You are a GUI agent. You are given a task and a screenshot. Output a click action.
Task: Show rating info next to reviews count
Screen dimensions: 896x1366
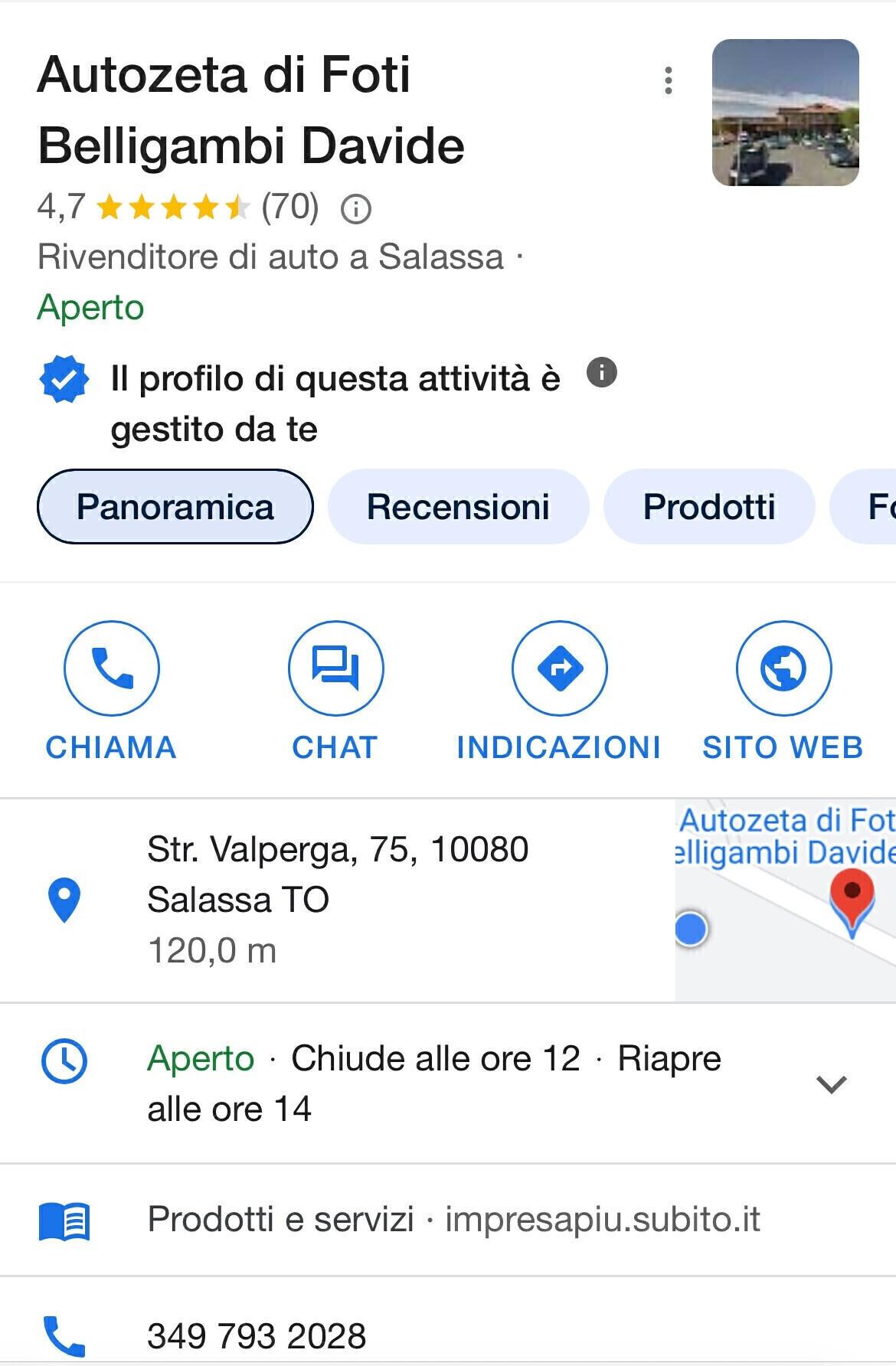click(x=356, y=209)
